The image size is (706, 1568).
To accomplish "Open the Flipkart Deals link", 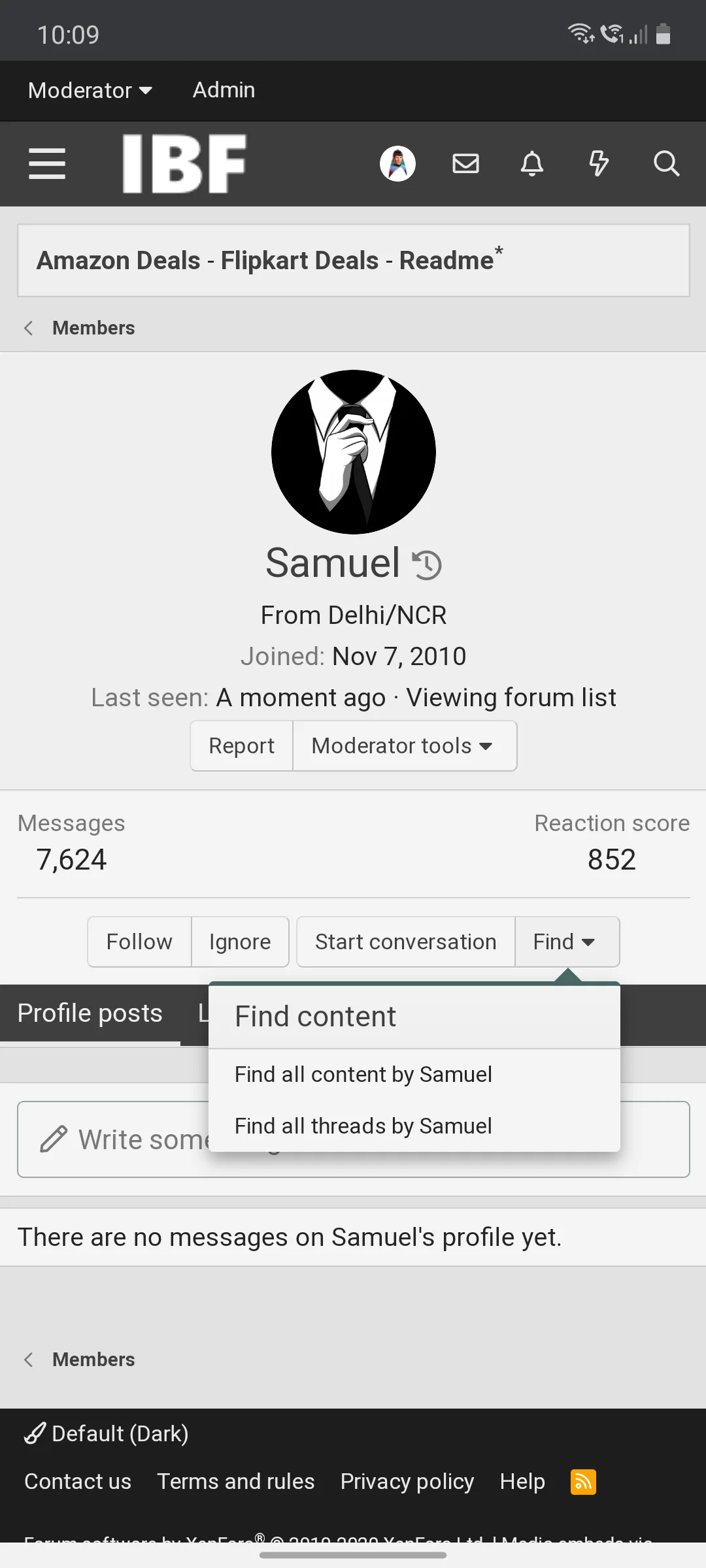I will 299,261.
